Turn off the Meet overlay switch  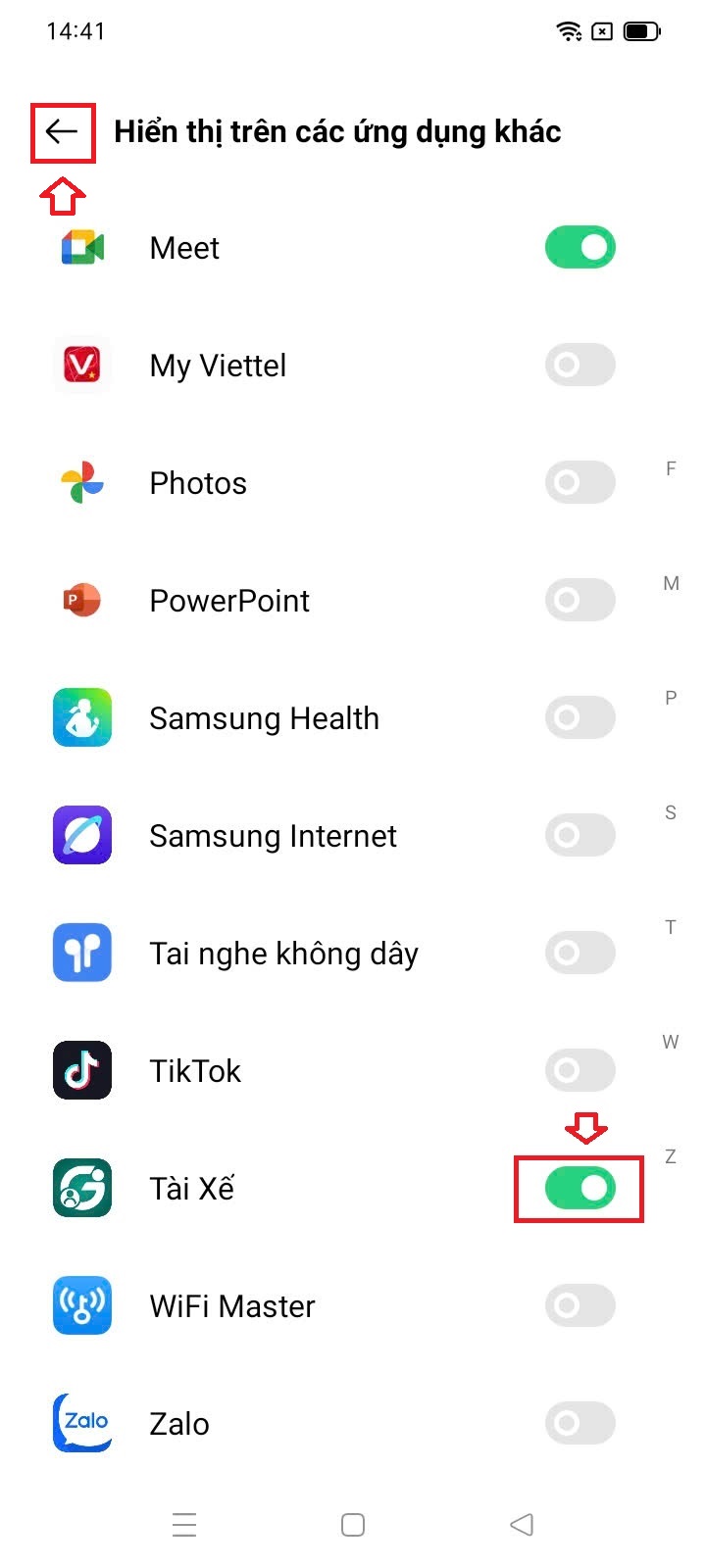click(580, 248)
